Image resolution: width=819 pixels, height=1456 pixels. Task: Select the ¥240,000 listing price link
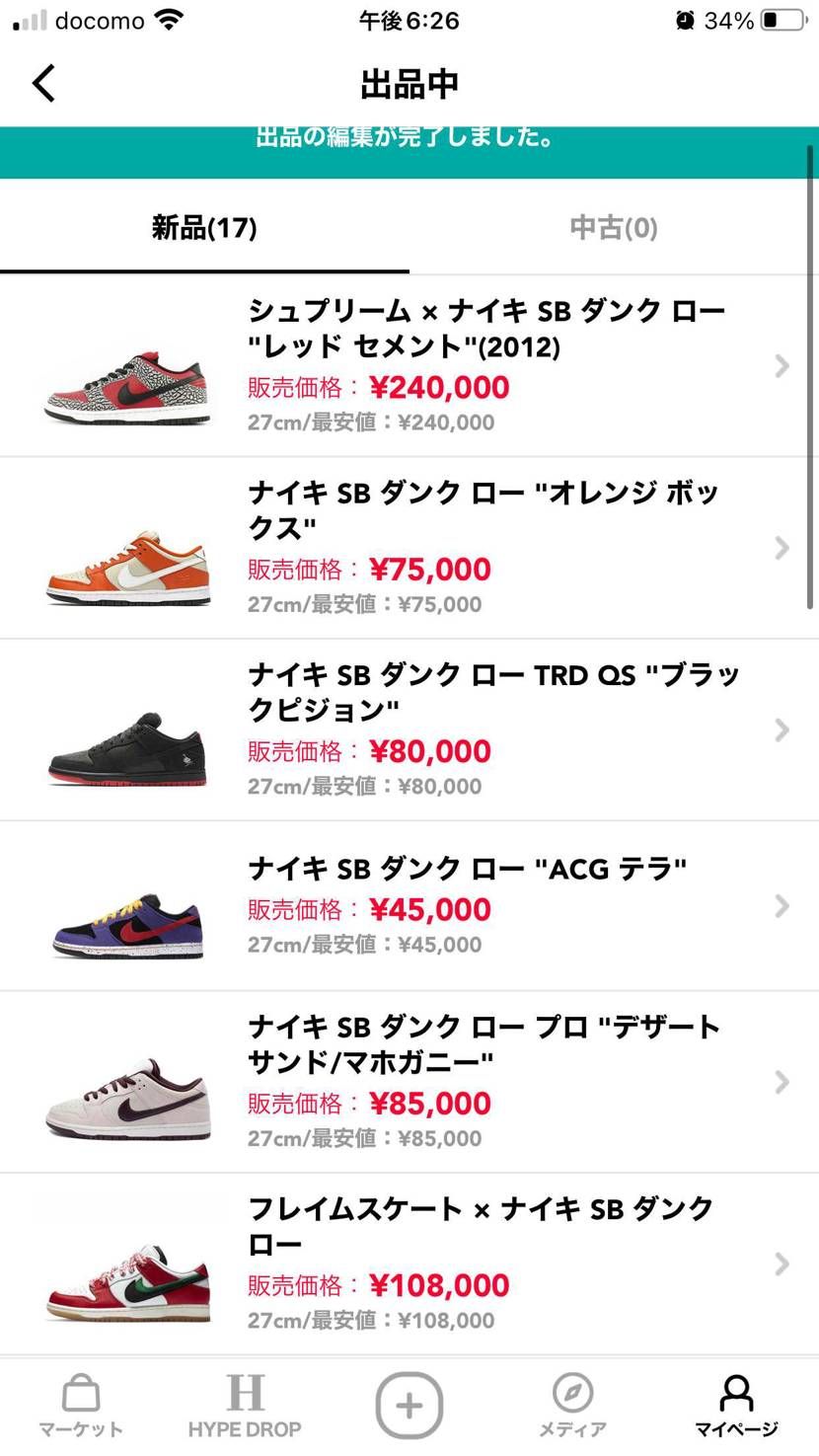coord(440,387)
